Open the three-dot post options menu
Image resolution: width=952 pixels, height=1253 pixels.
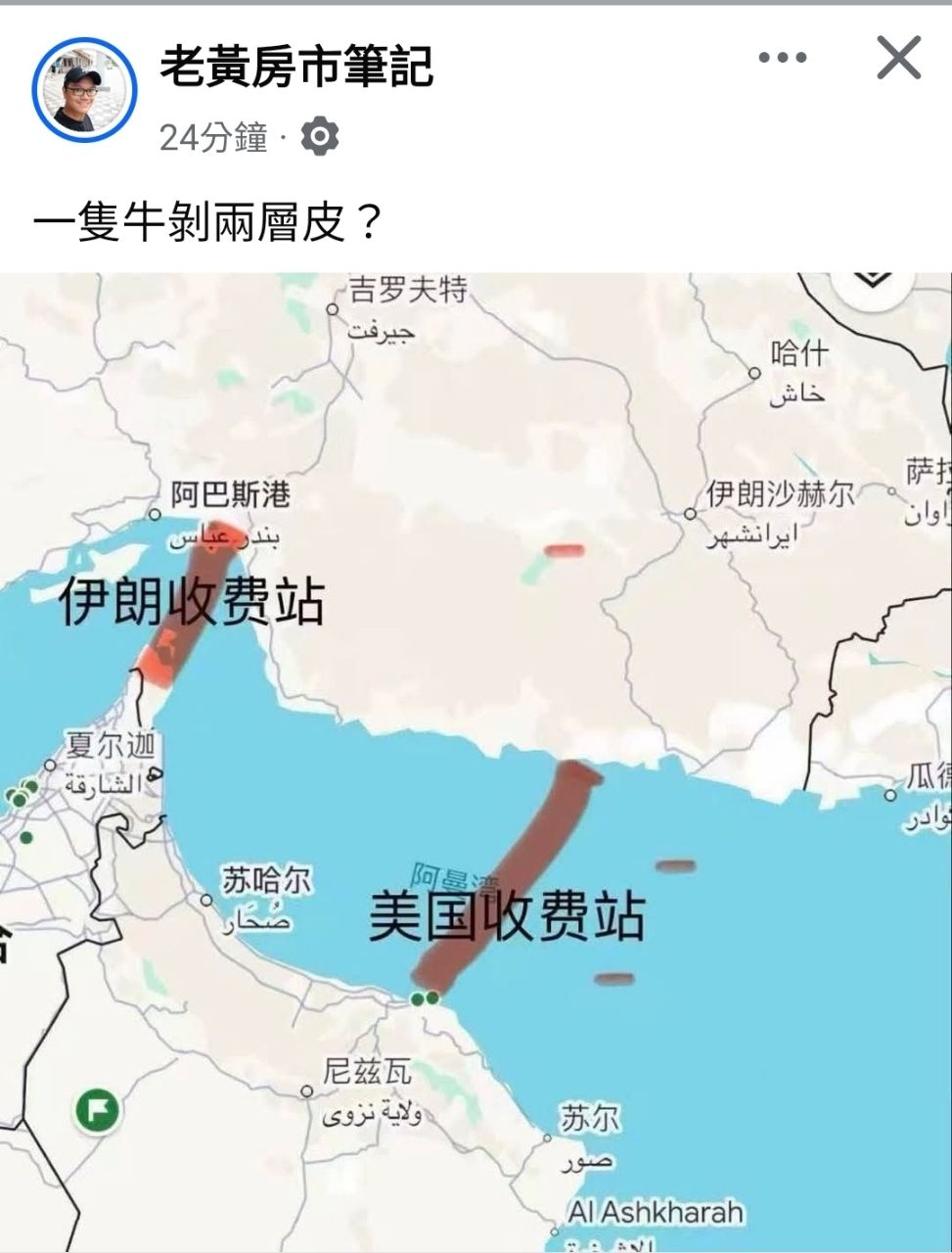click(x=783, y=58)
